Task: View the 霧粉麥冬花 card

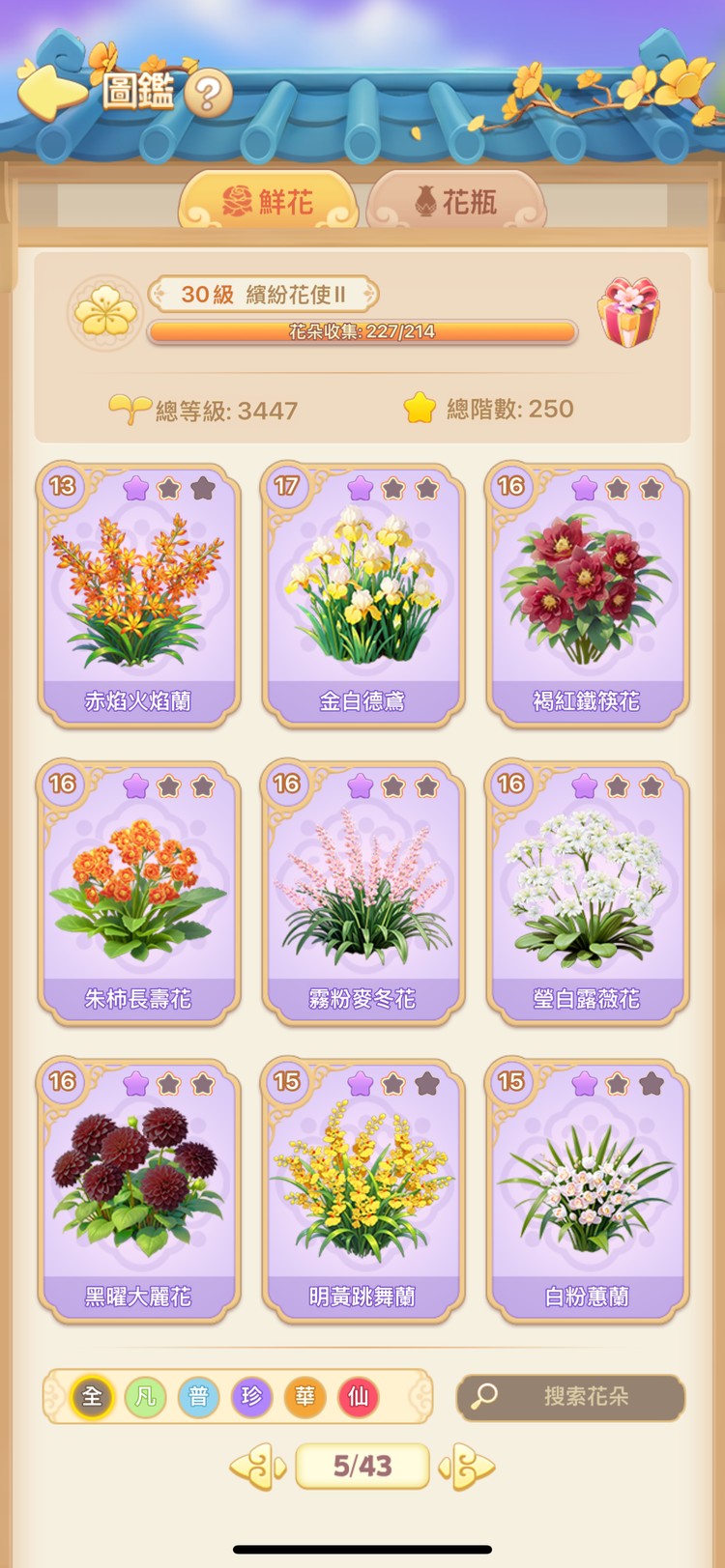Action: [362, 892]
